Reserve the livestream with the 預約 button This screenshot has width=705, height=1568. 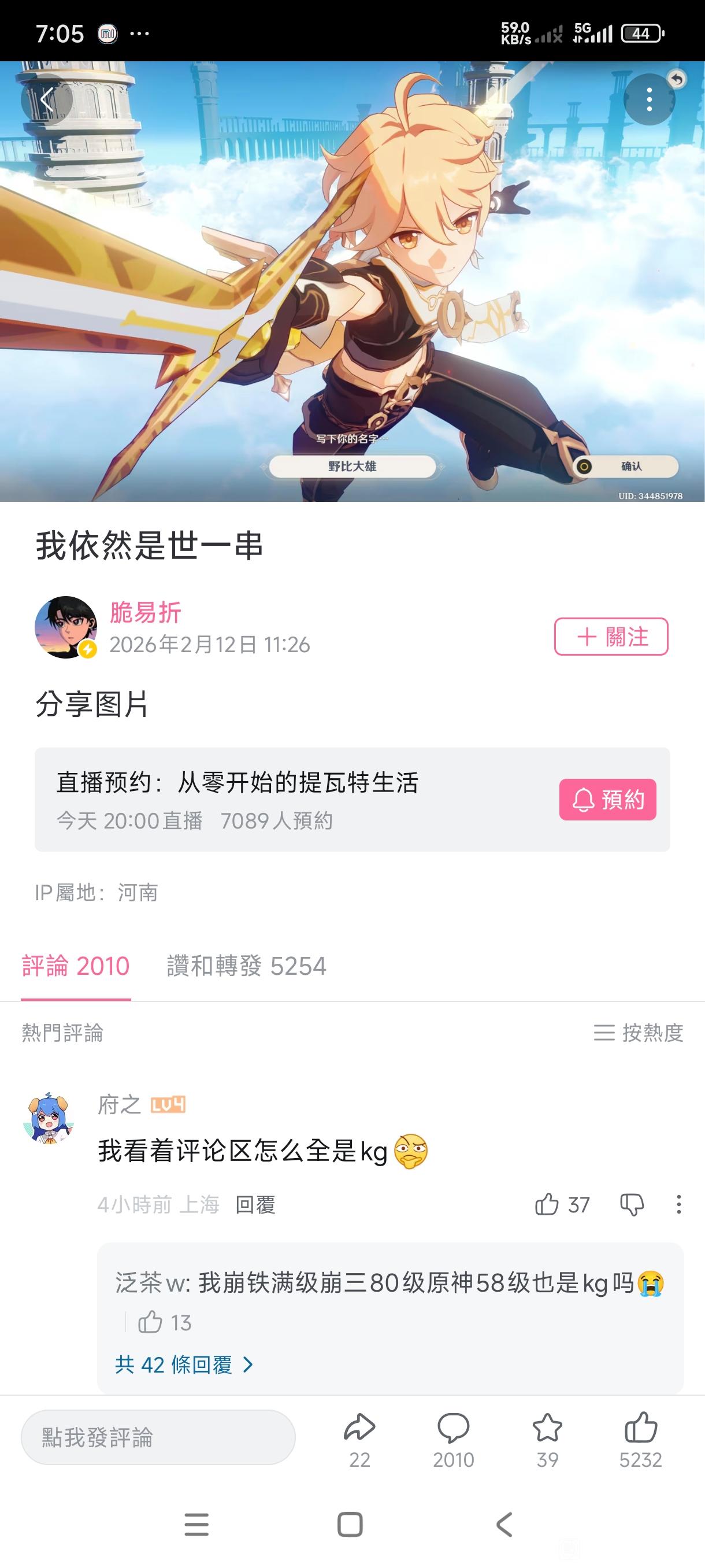pos(607,799)
